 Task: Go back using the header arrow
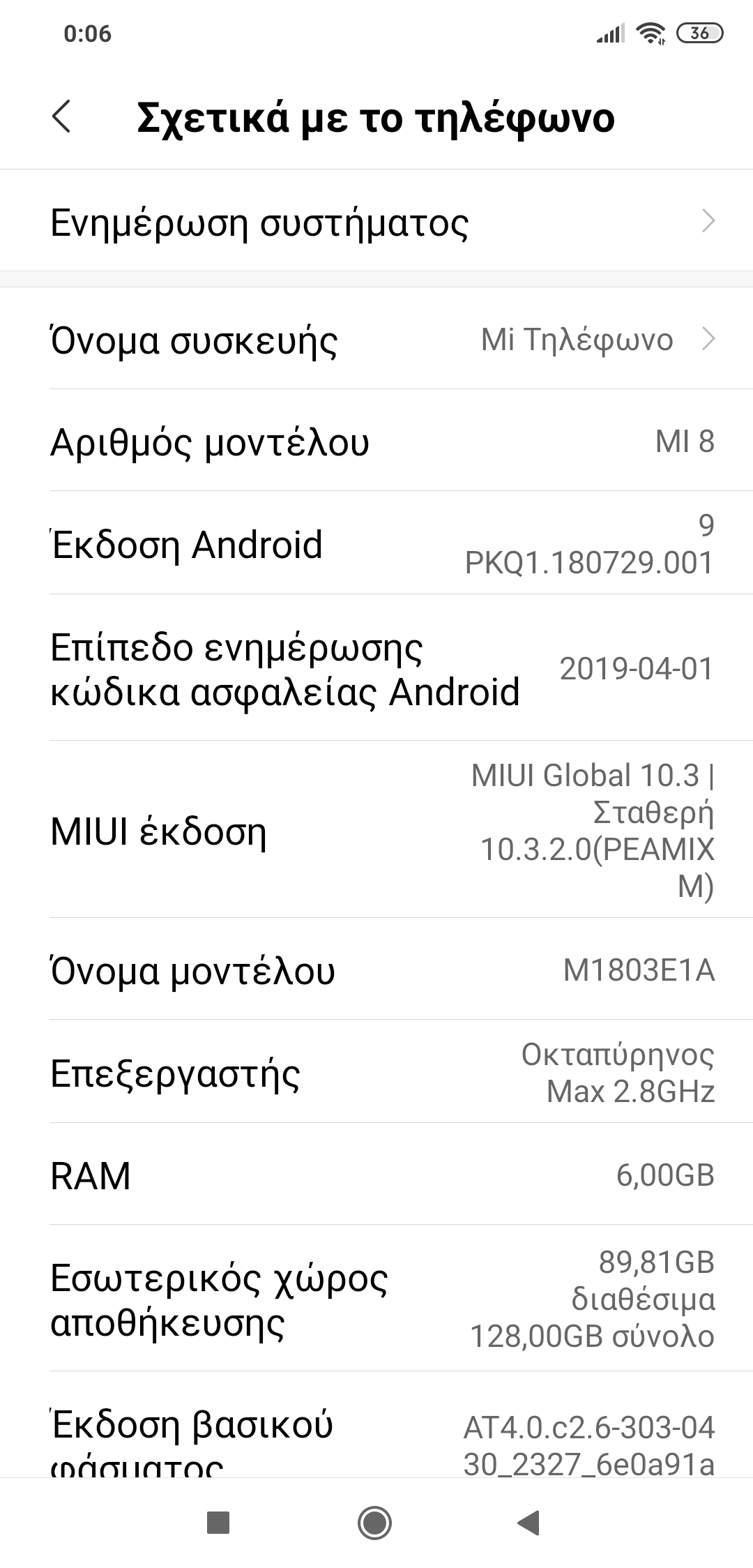[61, 116]
